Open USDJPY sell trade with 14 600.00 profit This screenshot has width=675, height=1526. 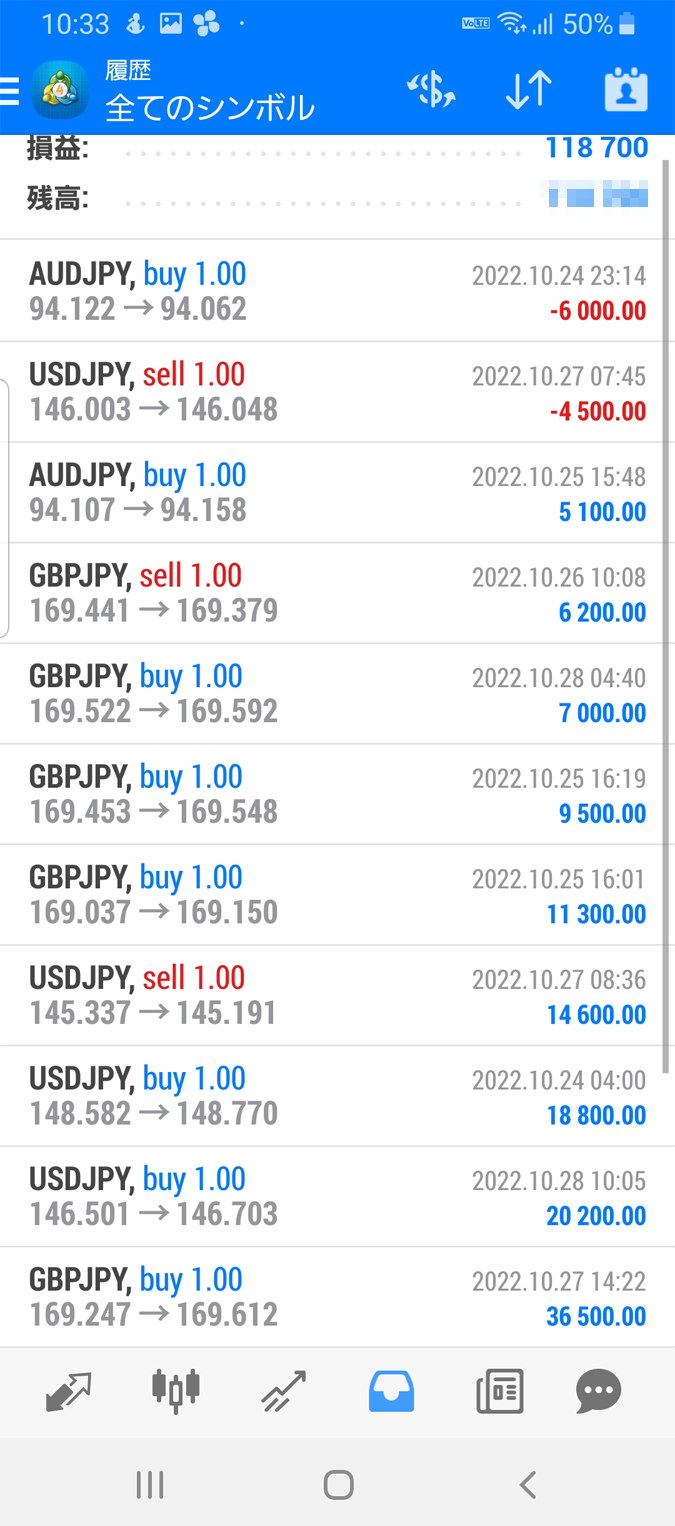[337, 995]
